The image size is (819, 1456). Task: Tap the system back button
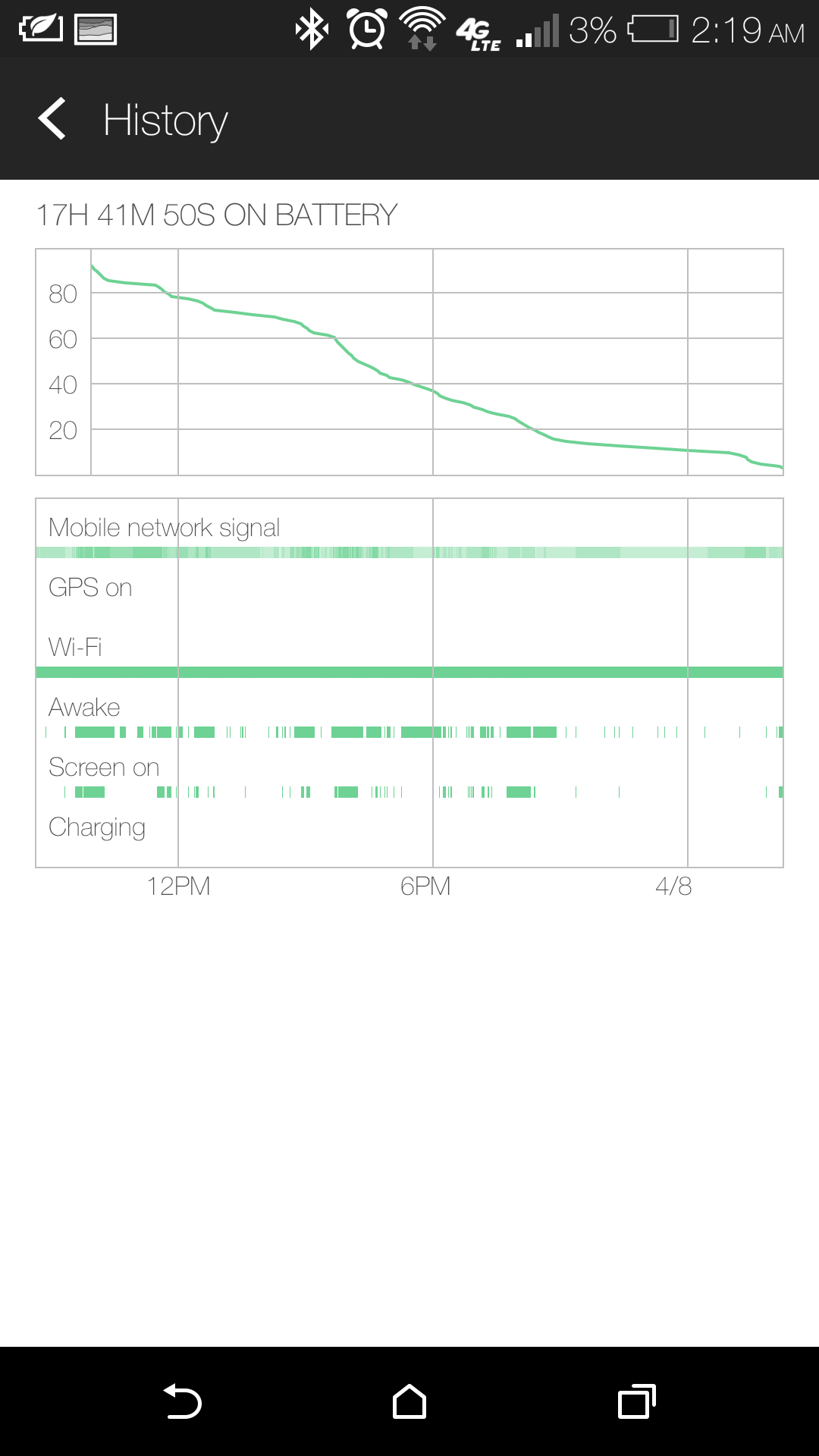(x=182, y=1401)
